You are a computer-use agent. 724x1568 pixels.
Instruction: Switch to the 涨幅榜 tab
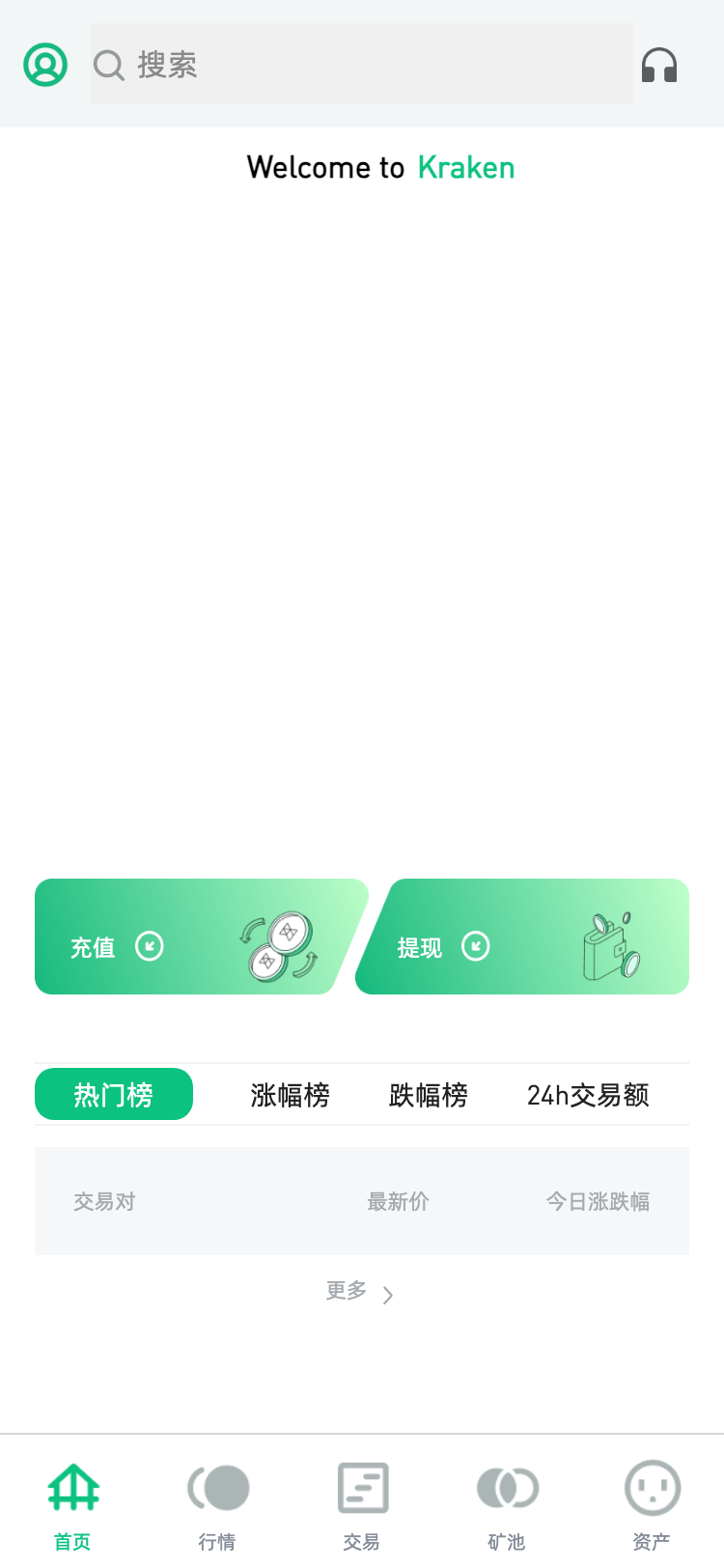click(290, 1094)
